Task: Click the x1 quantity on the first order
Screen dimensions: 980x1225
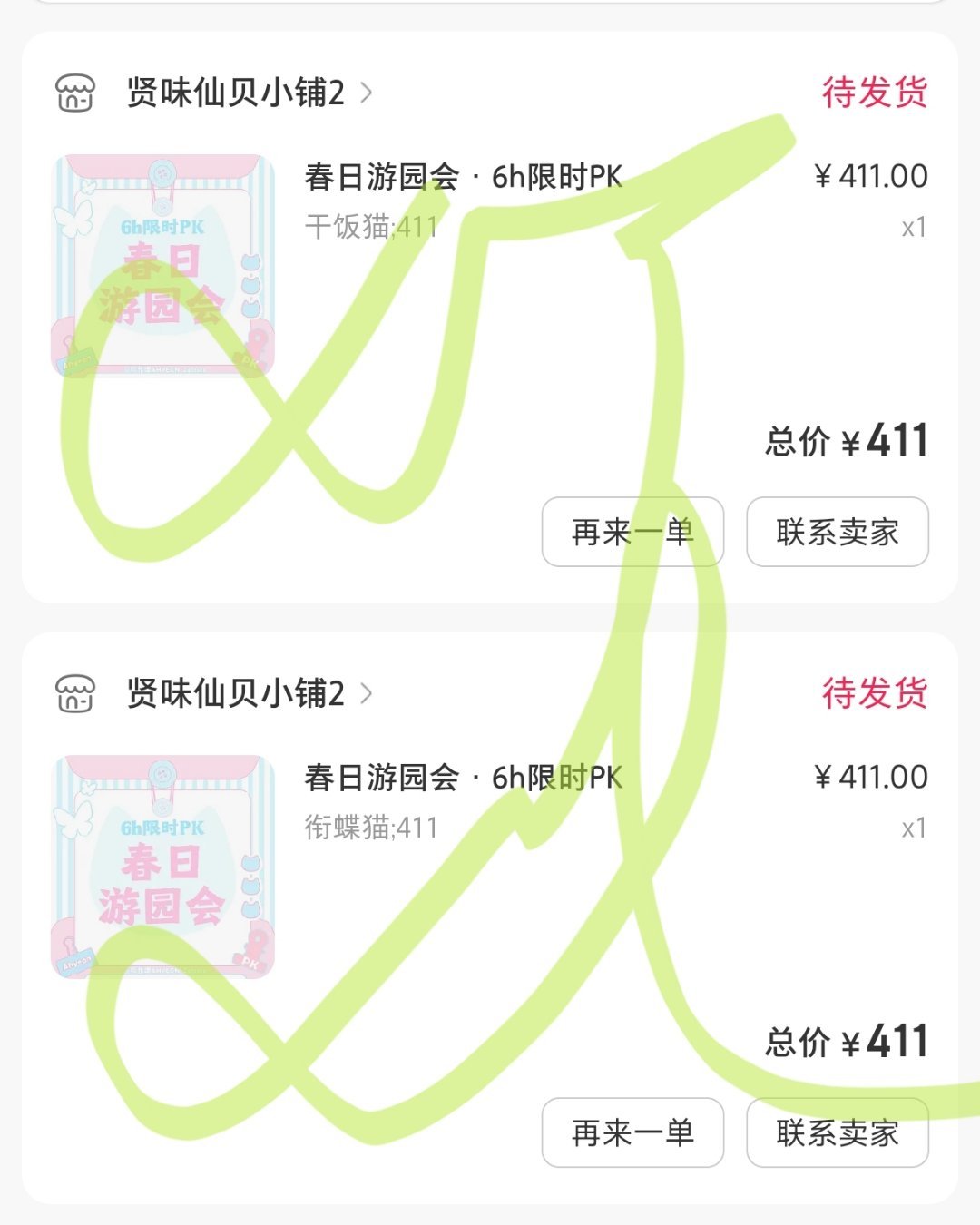Action: click(913, 229)
